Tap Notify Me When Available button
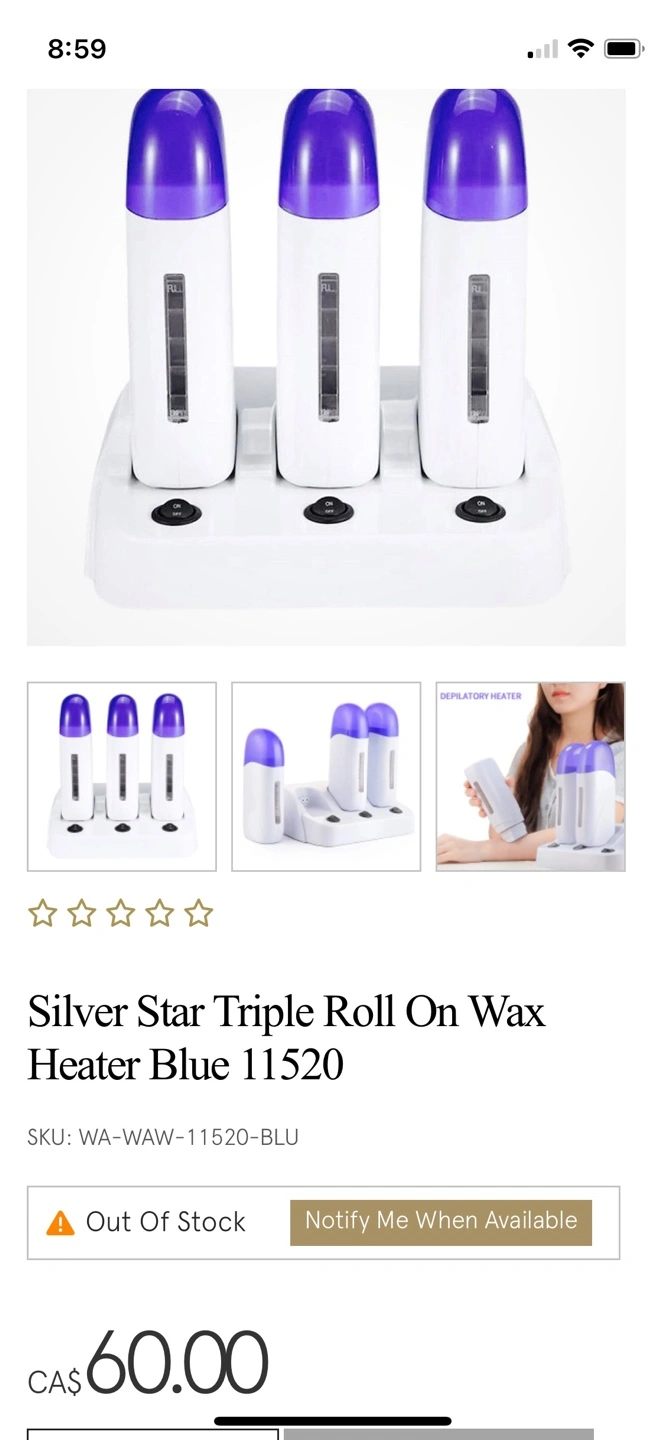 point(441,1222)
